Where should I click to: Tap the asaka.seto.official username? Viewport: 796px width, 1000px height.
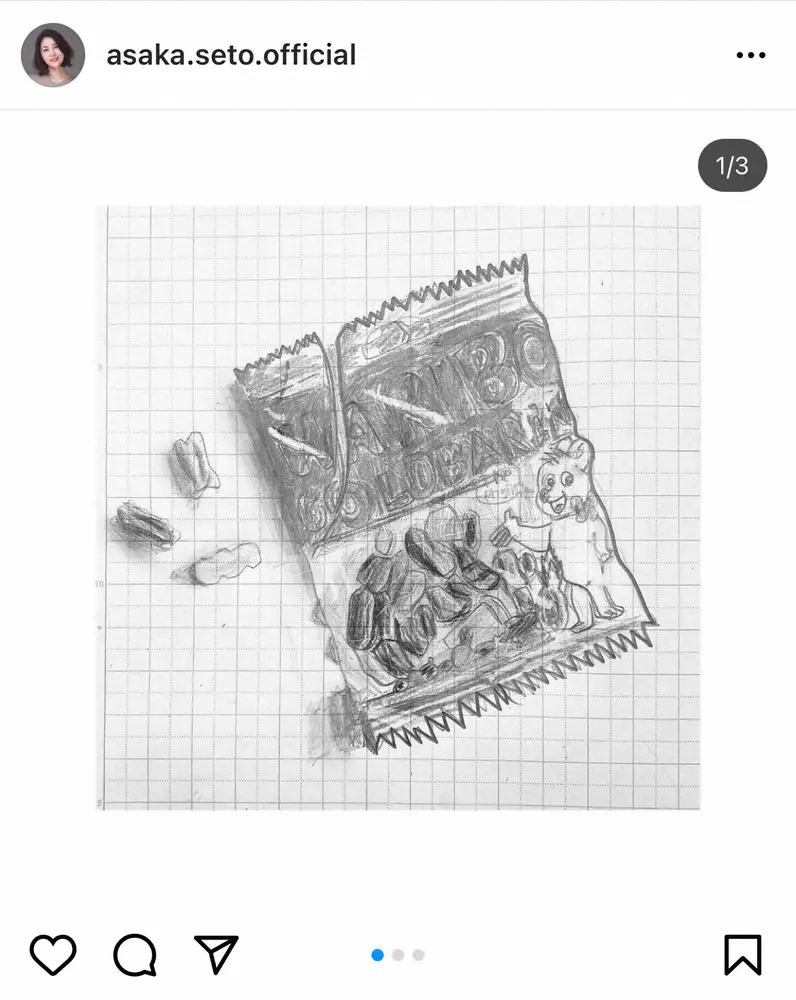point(231,55)
